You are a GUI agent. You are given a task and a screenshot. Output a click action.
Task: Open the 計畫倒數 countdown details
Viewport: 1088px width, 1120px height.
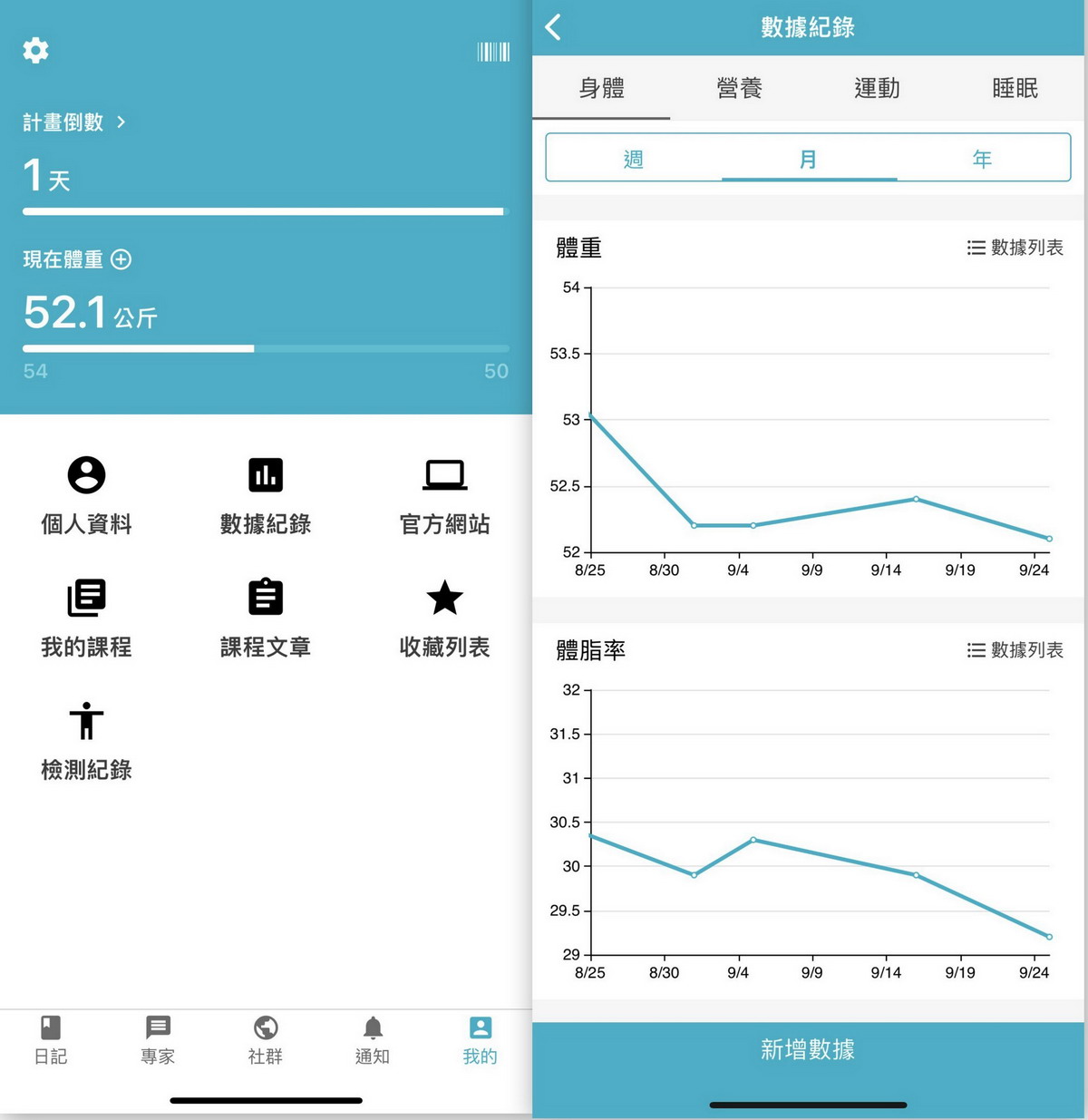[74, 122]
